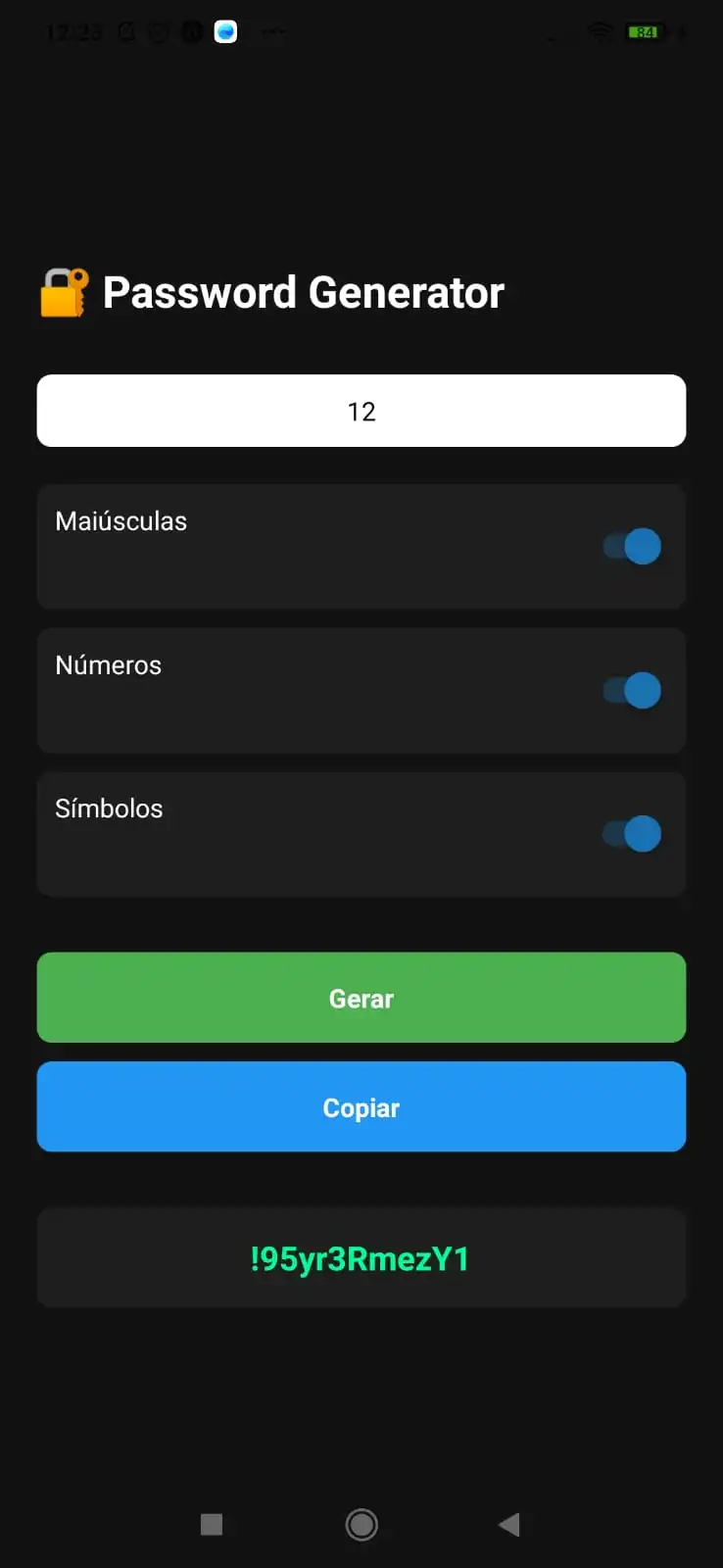Viewport: 723px width, 1568px height.
Task: Toggle the Símbolos switch off
Action: pyautogui.click(x=632, y=834)
